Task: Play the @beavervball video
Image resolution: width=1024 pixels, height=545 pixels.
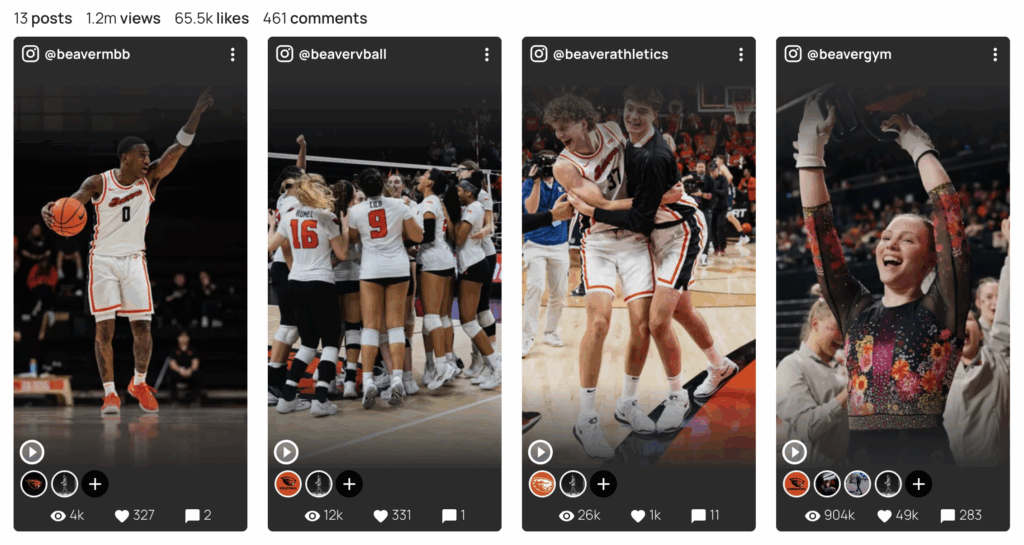Action: tap(286, 452)
